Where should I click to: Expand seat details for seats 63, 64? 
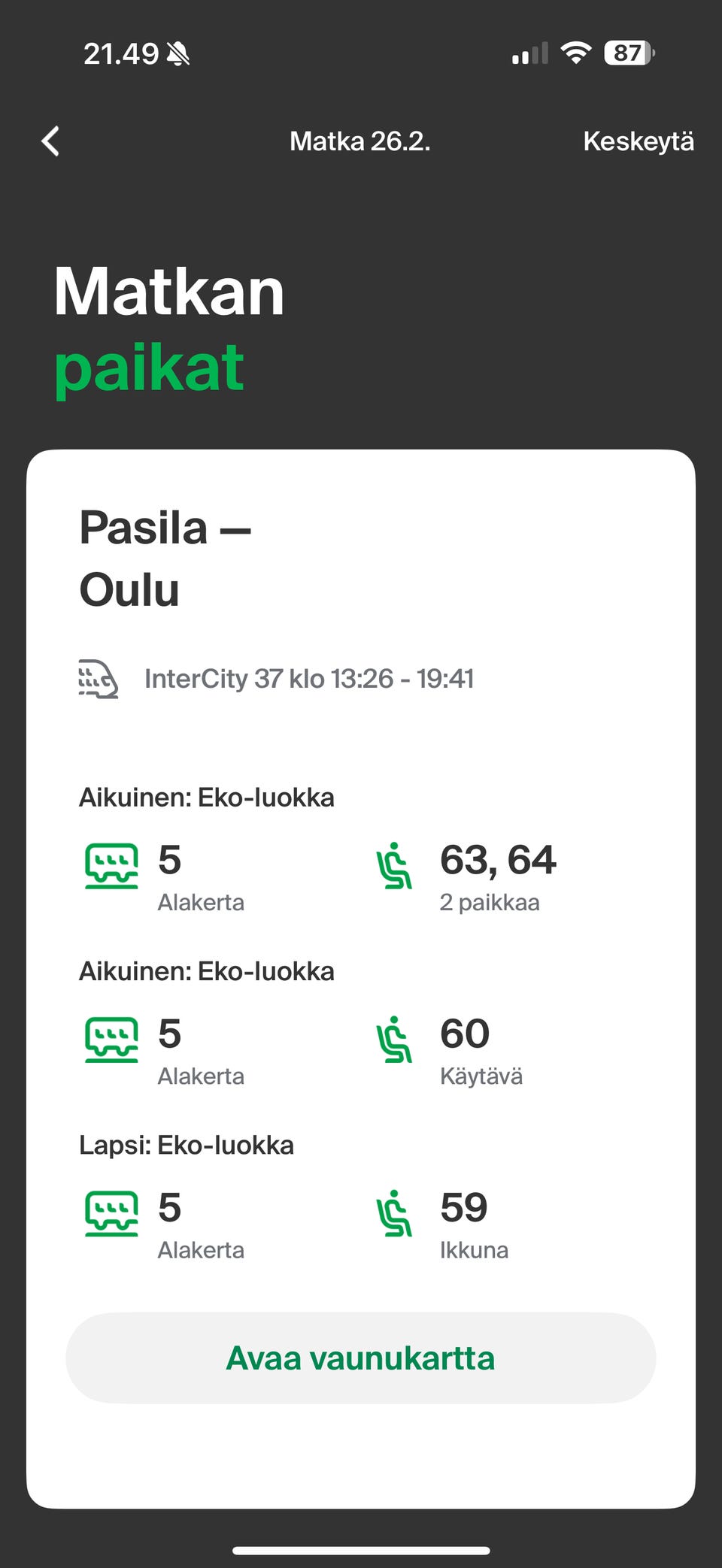click(496, 861)
